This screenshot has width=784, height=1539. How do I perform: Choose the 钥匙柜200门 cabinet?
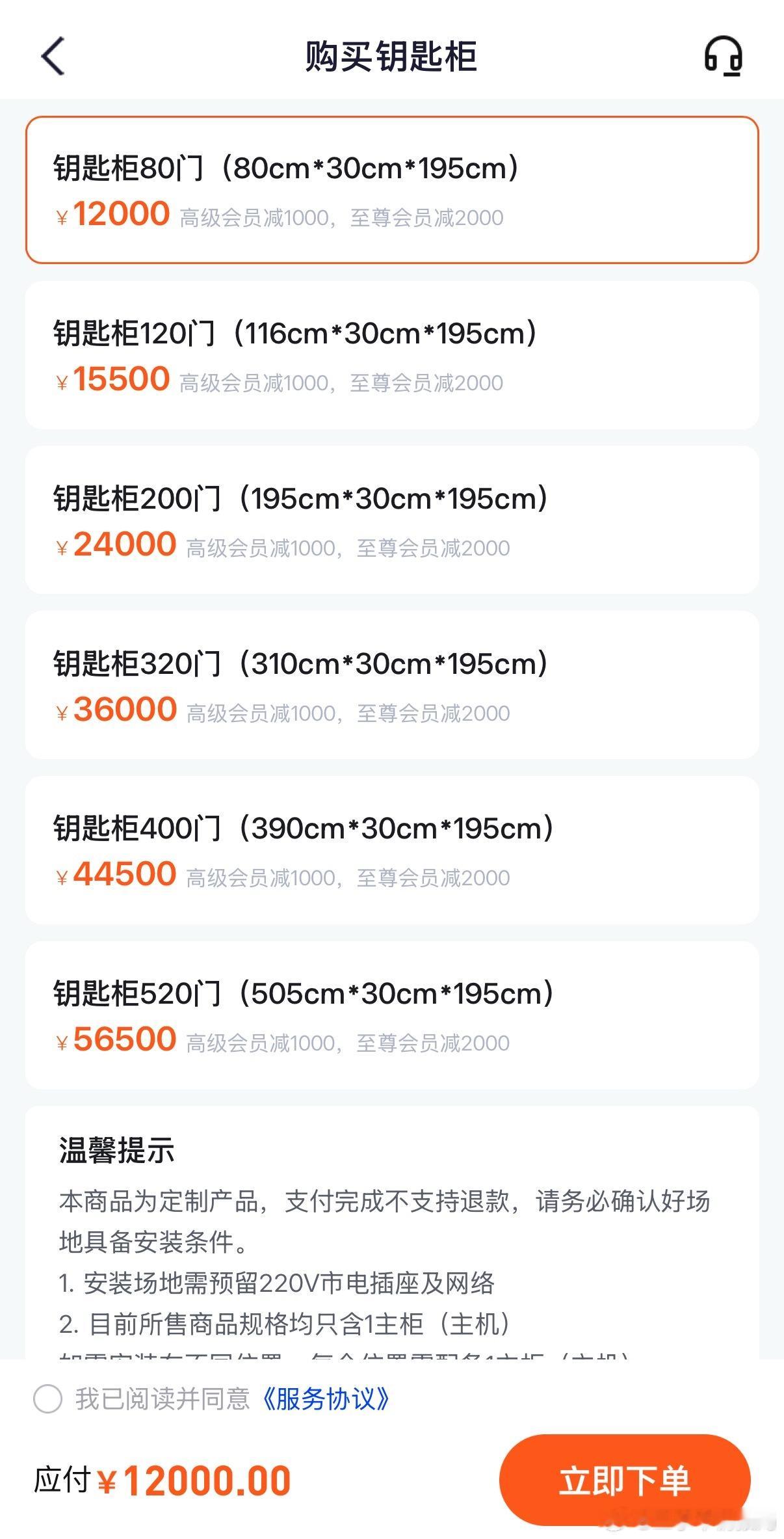(x=392, y=520)
